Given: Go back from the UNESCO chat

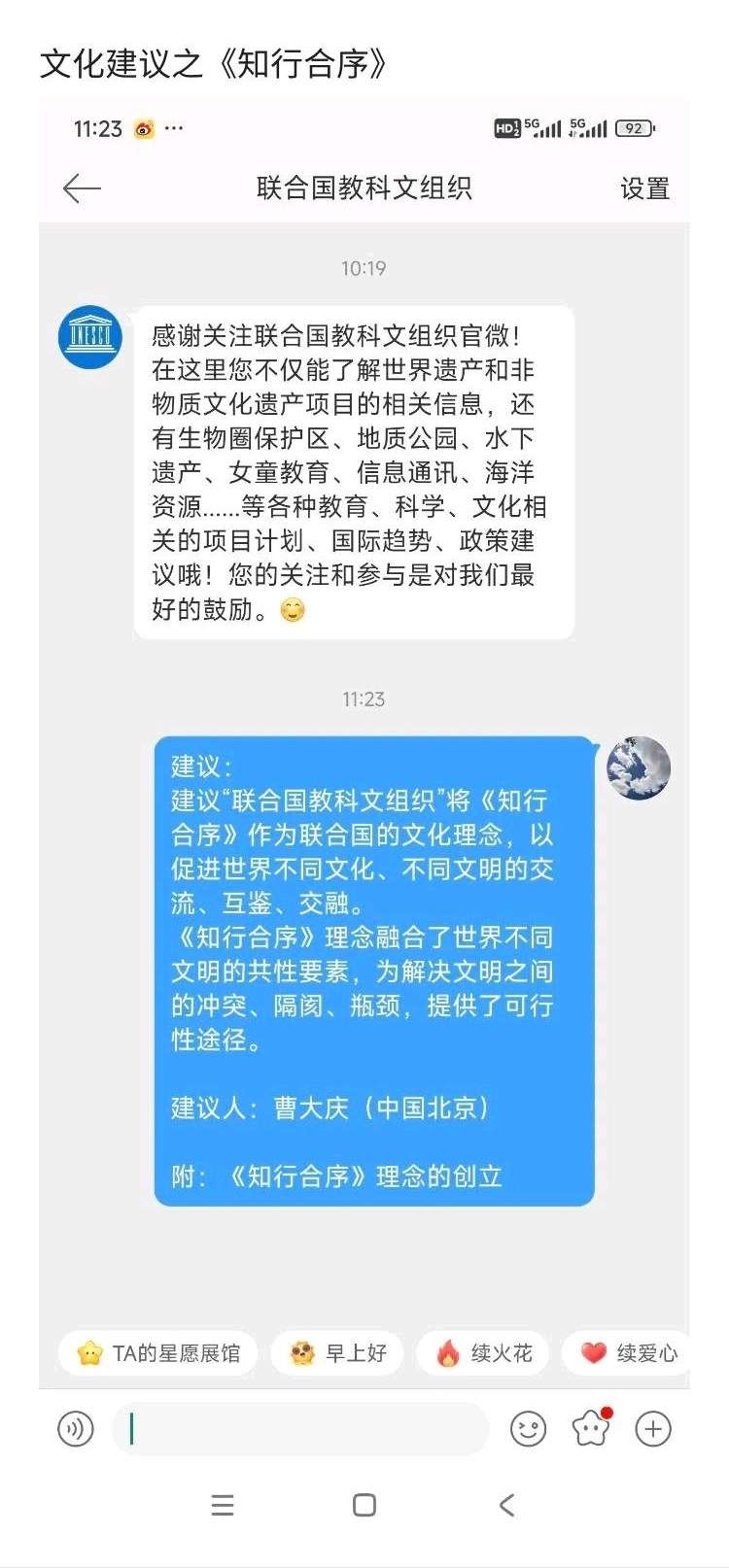Looking at the screenshot, I should 82,187.
